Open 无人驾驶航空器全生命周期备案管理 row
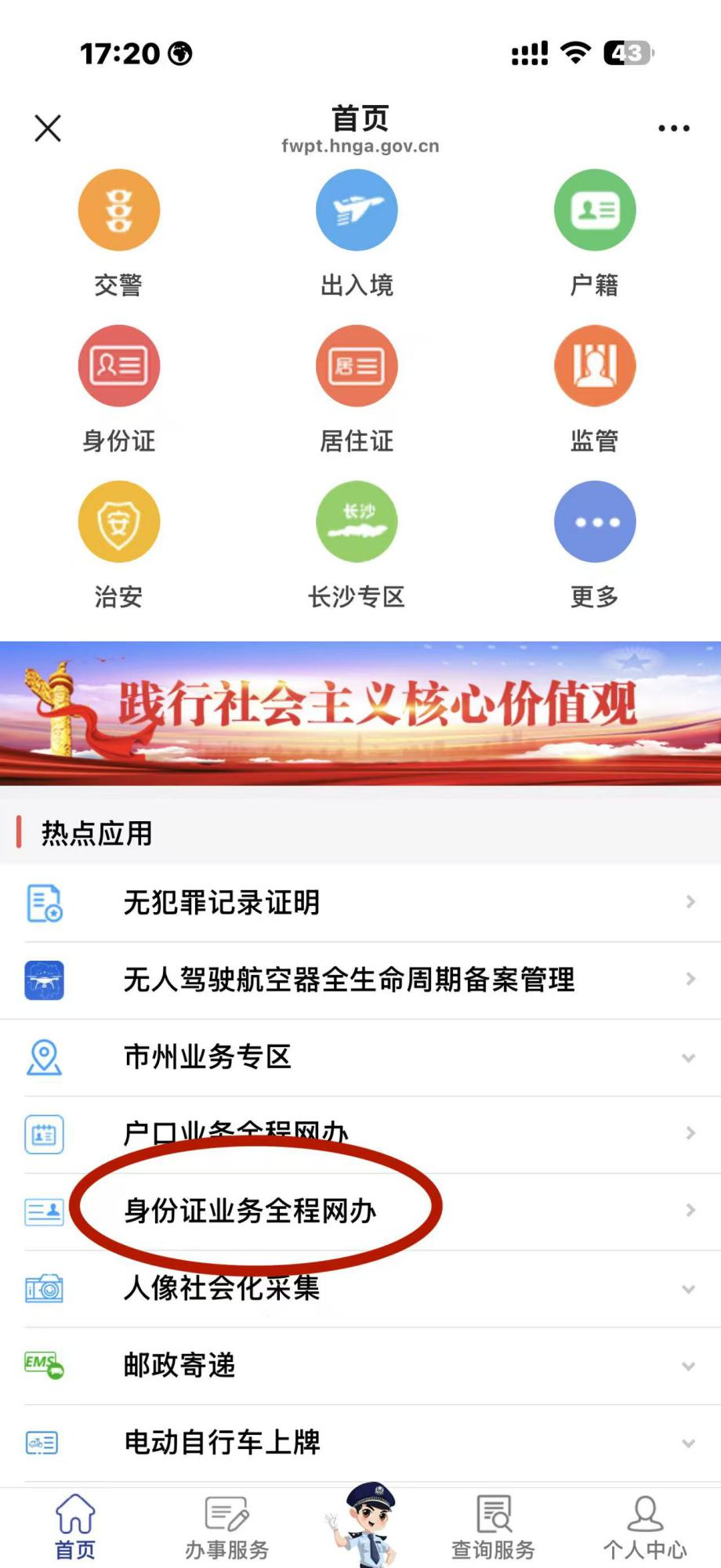 click(360, 980)
